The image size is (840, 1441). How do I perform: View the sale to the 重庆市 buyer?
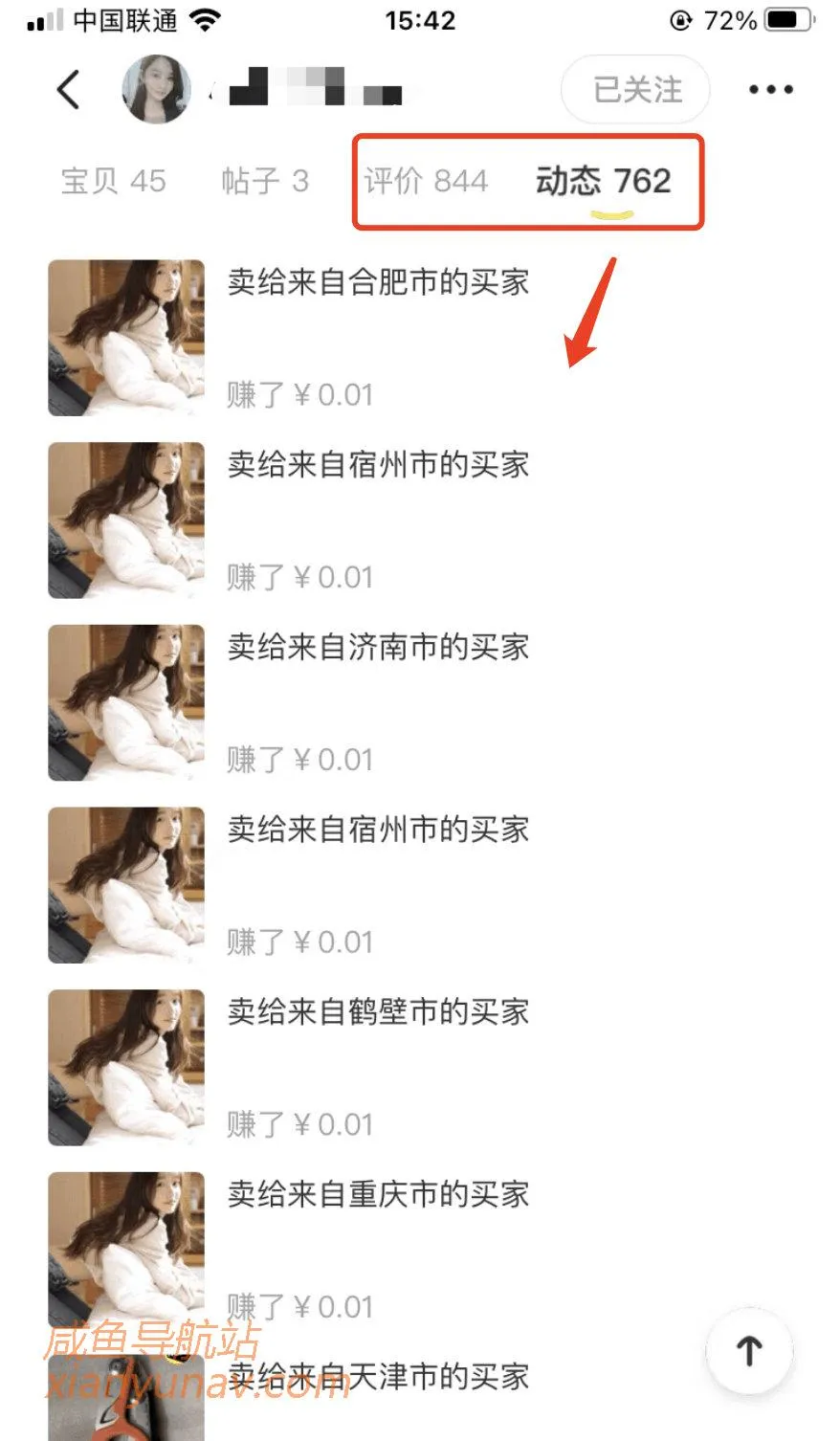[x=378, y=1195]
